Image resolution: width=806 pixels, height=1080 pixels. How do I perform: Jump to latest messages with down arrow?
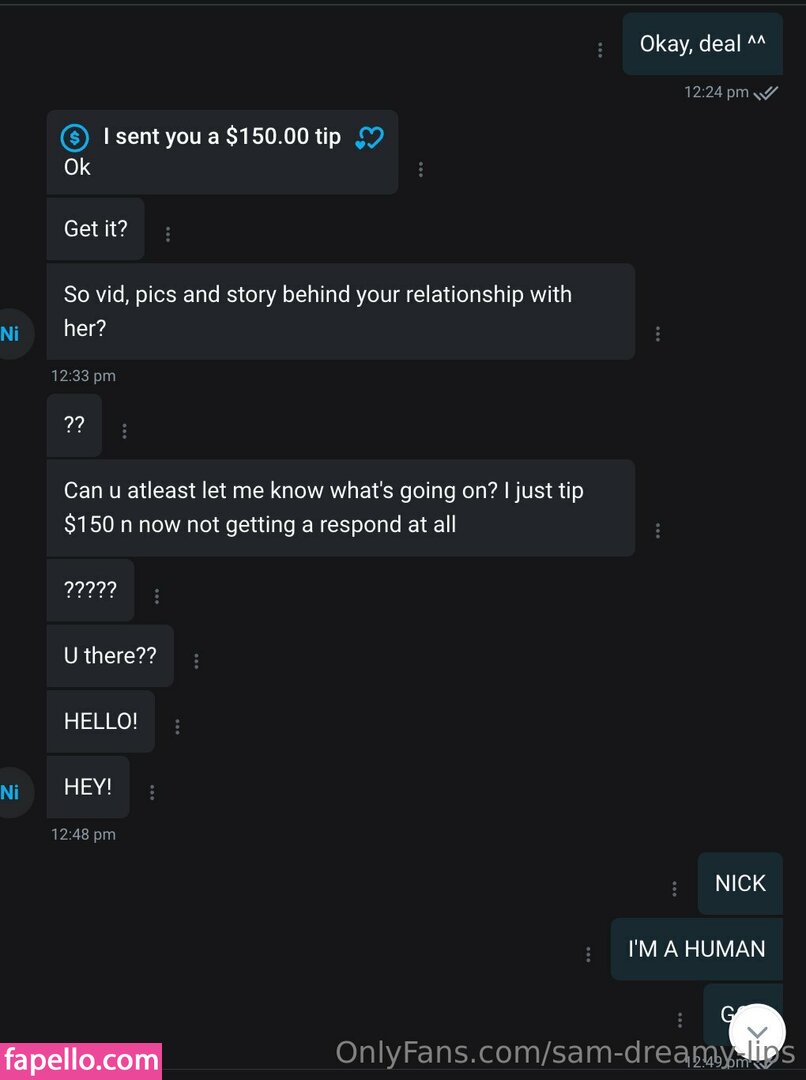click(x=757, y=1032)
